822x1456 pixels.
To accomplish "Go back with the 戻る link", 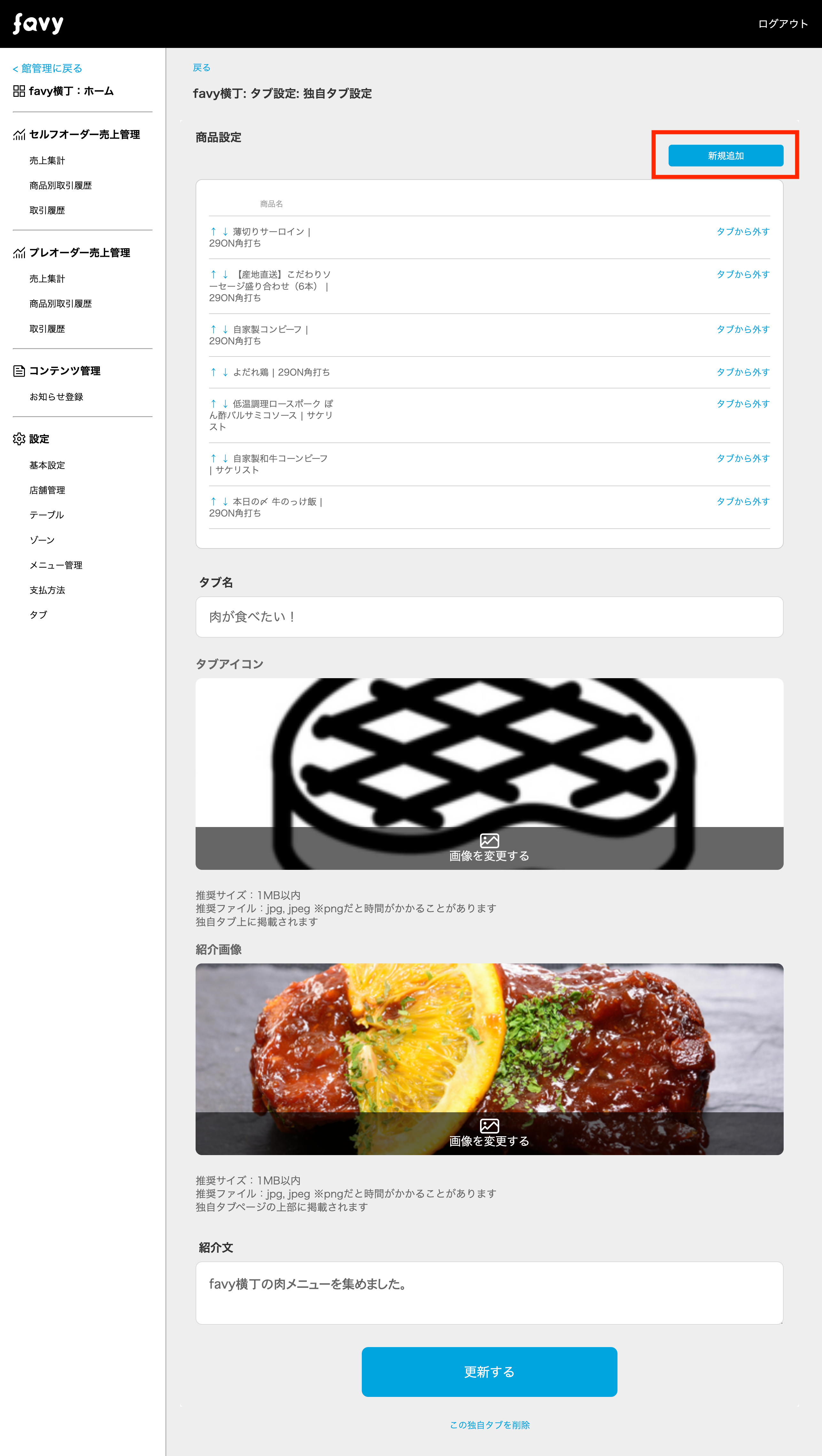I will [x=201, y=68].
